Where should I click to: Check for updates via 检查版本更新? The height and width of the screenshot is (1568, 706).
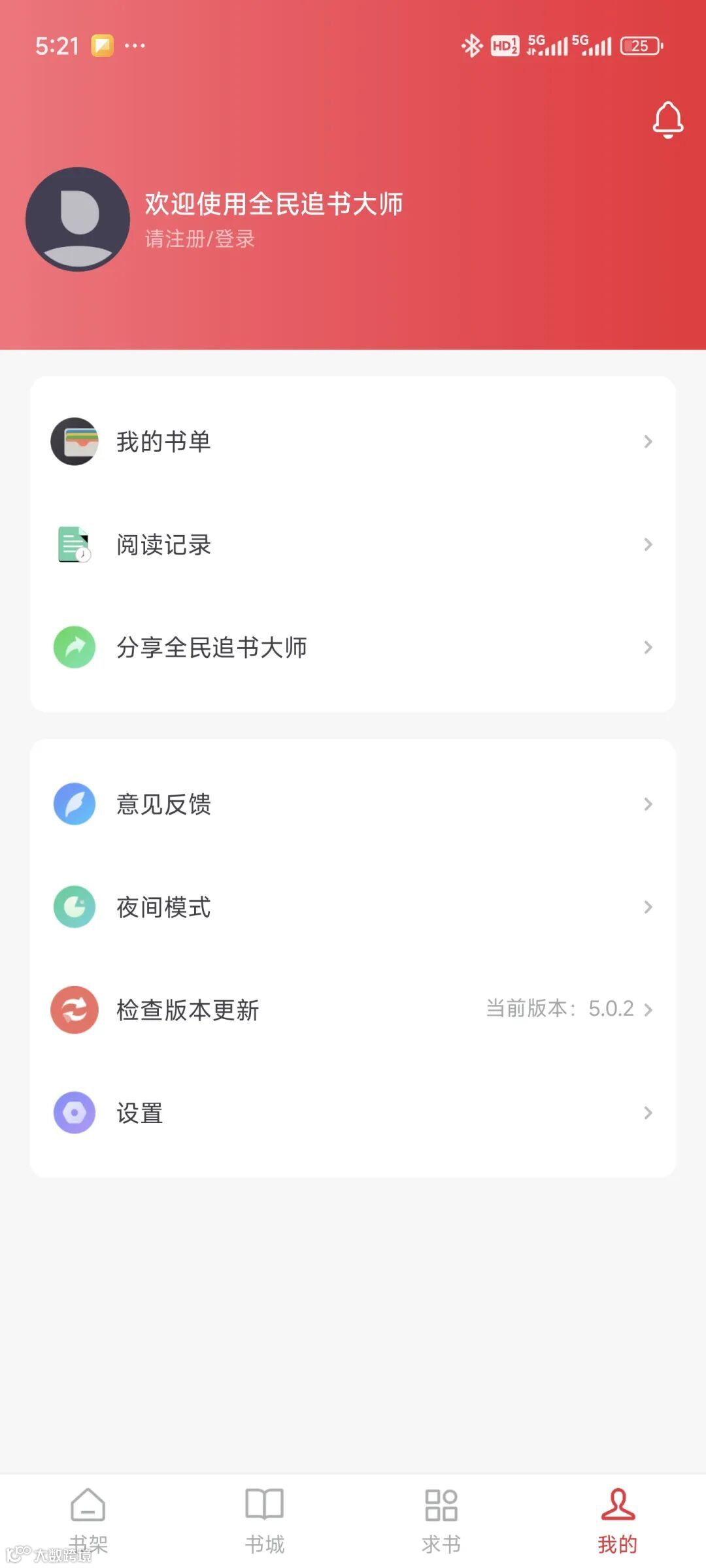pos(353,1010)
